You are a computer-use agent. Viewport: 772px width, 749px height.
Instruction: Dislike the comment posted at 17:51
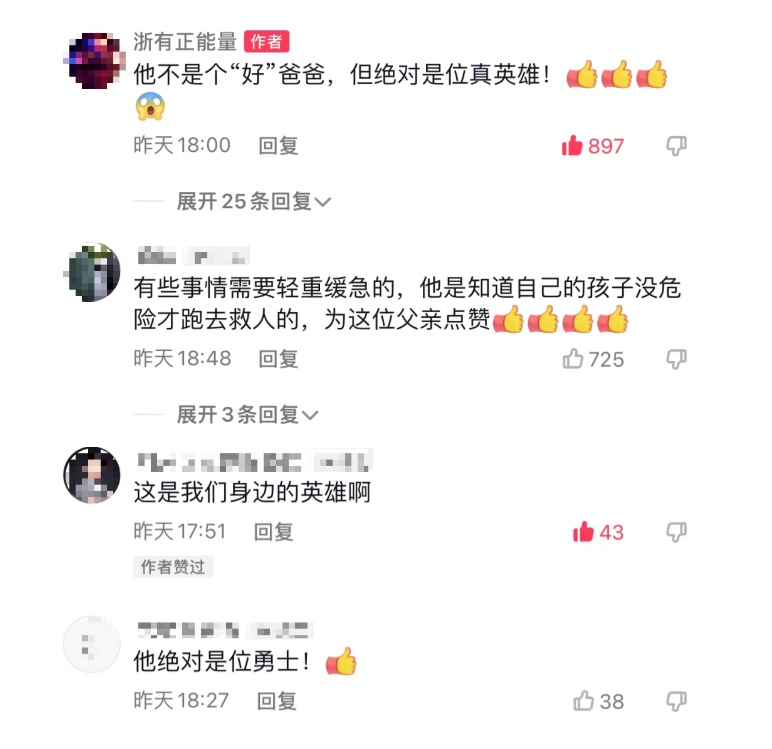point(676,532)
